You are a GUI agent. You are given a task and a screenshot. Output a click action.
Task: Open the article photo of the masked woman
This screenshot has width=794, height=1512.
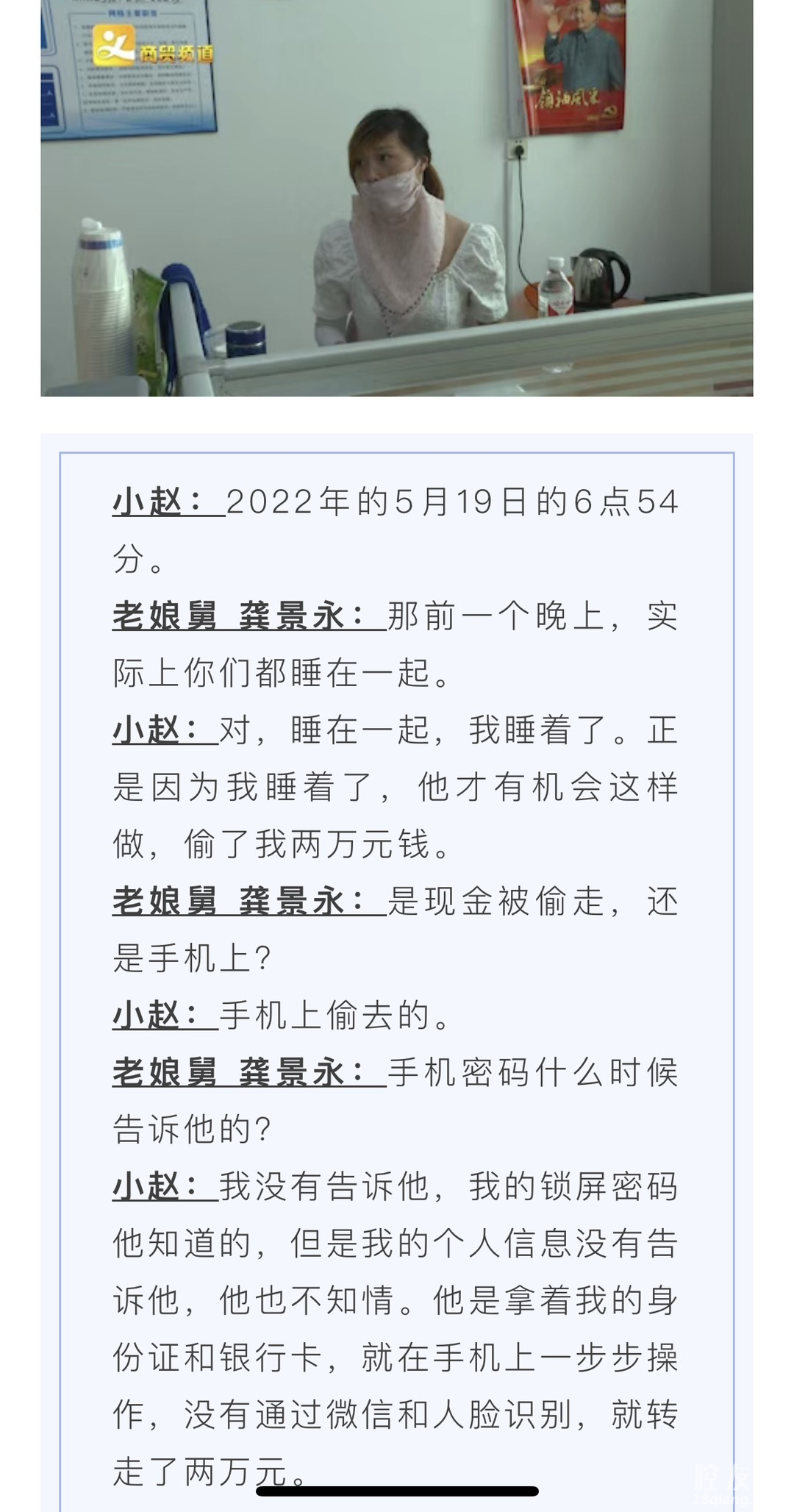tap(397, 199)
